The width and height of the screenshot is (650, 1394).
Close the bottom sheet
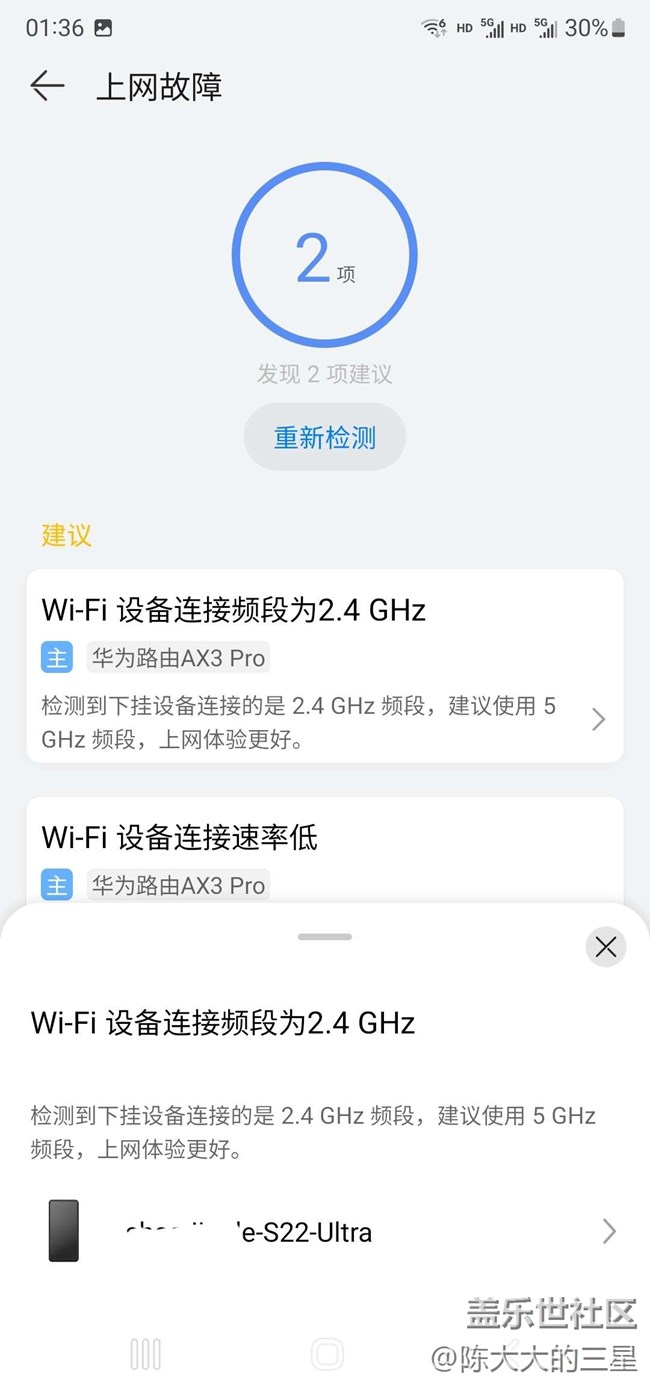605,946
